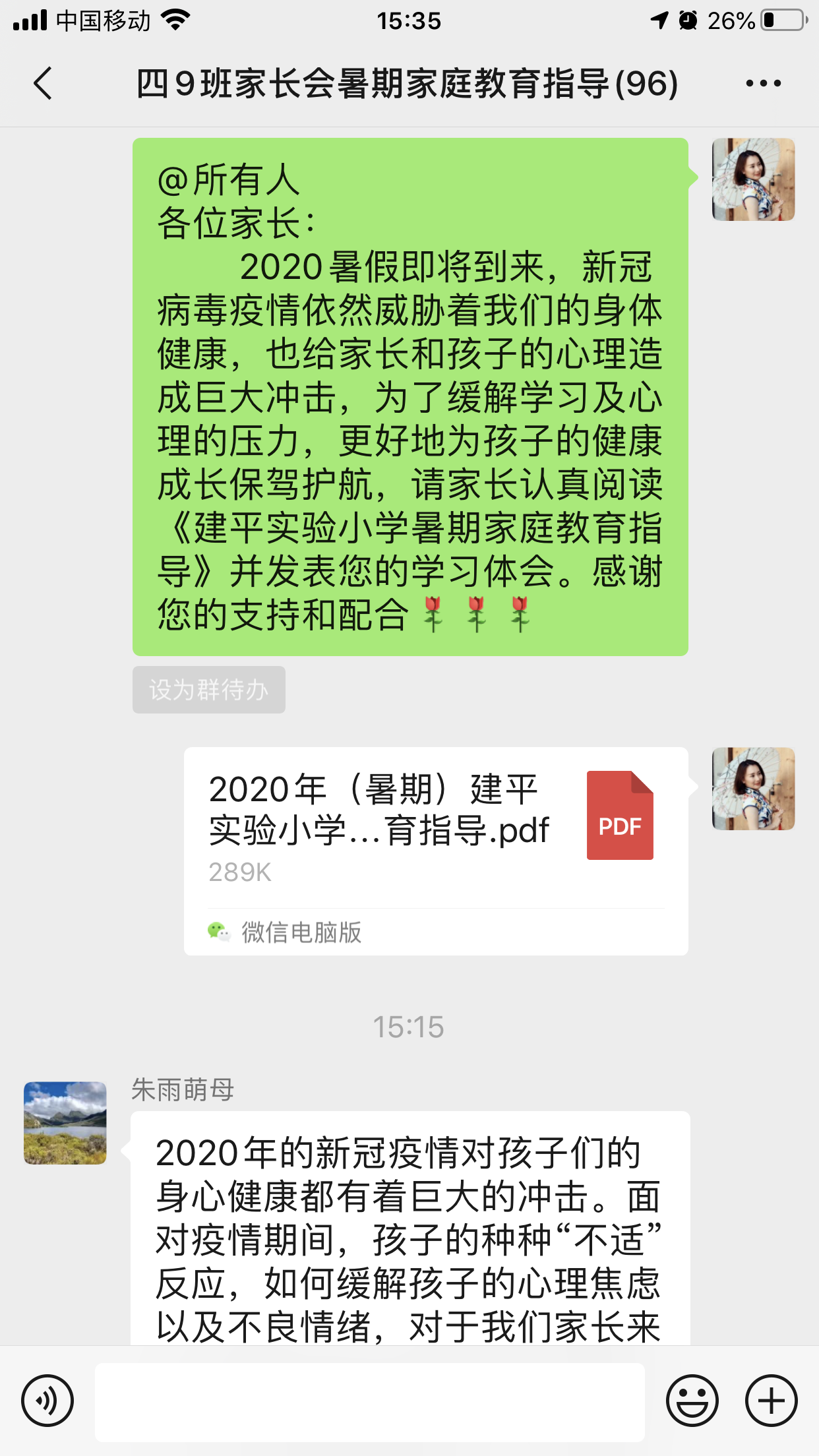Image resolution: width=819 pixels, height=1456 pixels.
Task: Open the plus attachments menu
Action: 771,1401
